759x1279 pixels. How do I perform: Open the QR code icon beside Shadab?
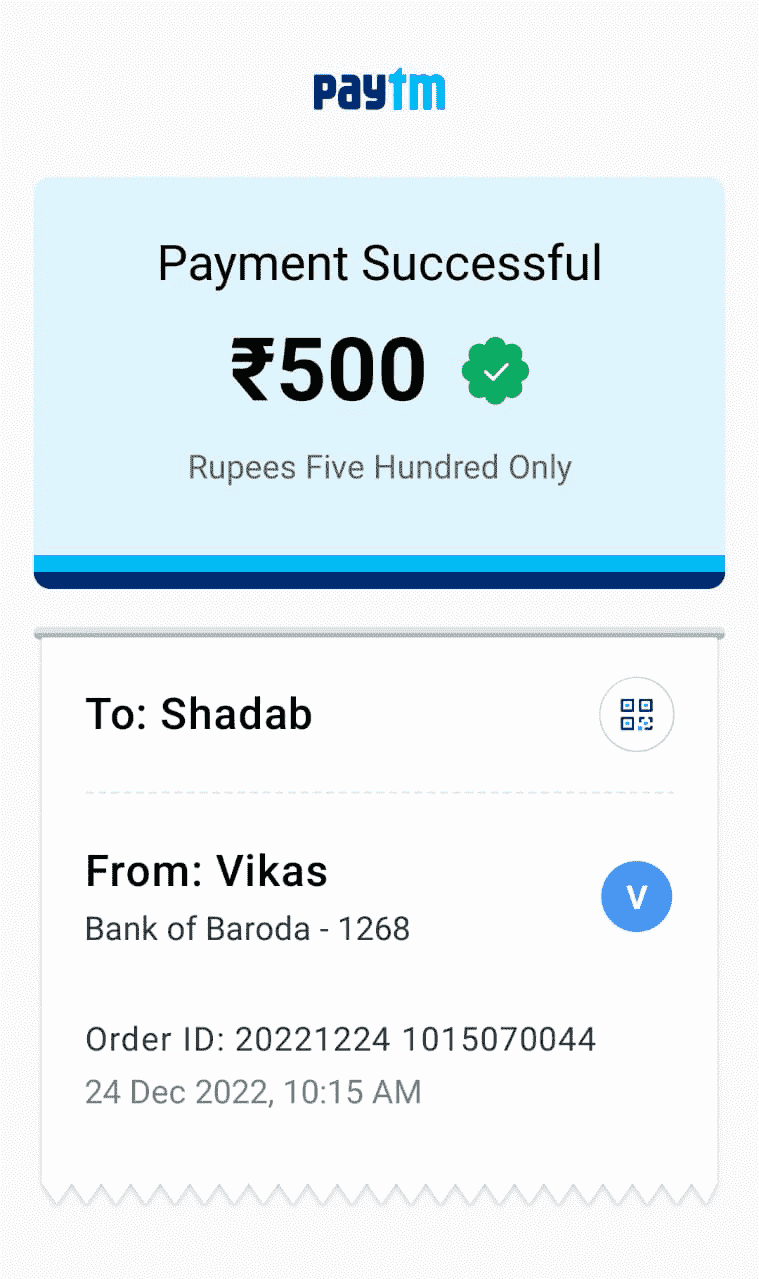636,715
